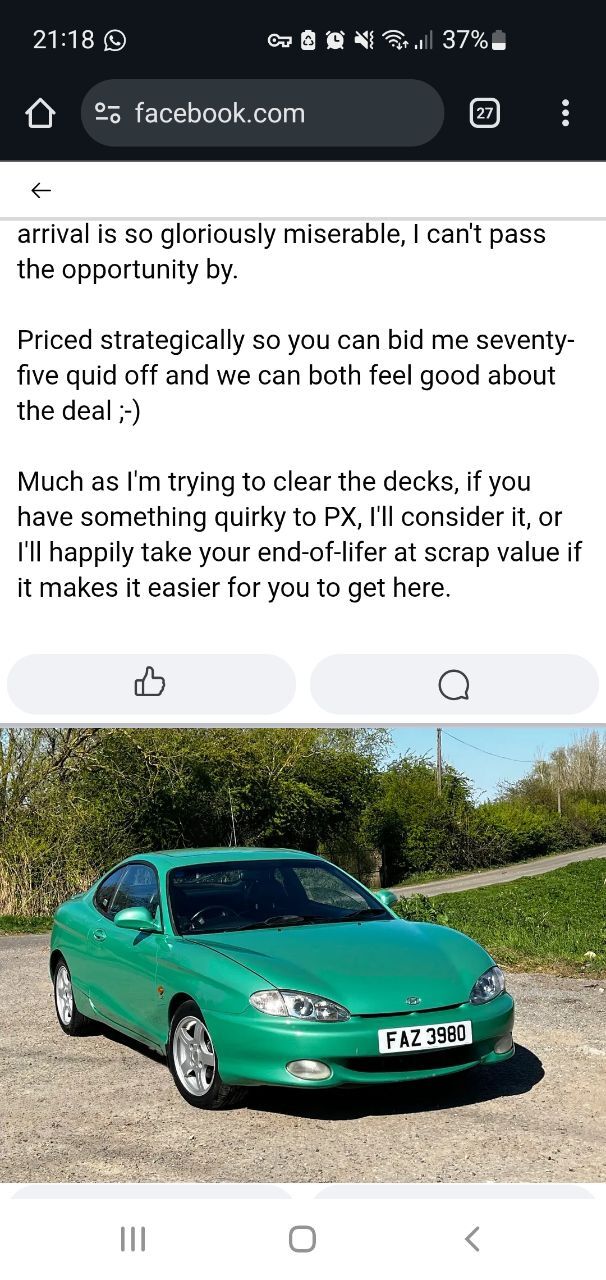The image size is (606, 1280).
Task: Like the post with the thumbs-up button
Action: coord(151,684)
